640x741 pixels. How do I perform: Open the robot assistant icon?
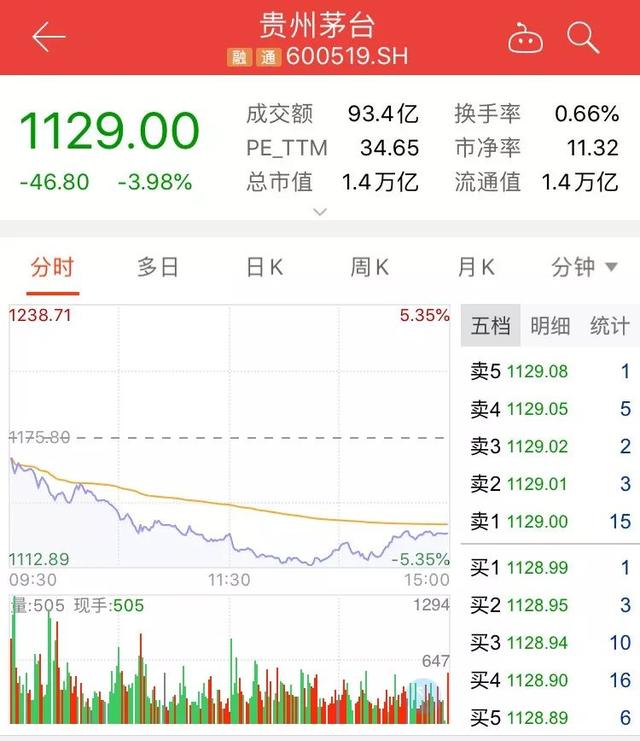[524, 38]
